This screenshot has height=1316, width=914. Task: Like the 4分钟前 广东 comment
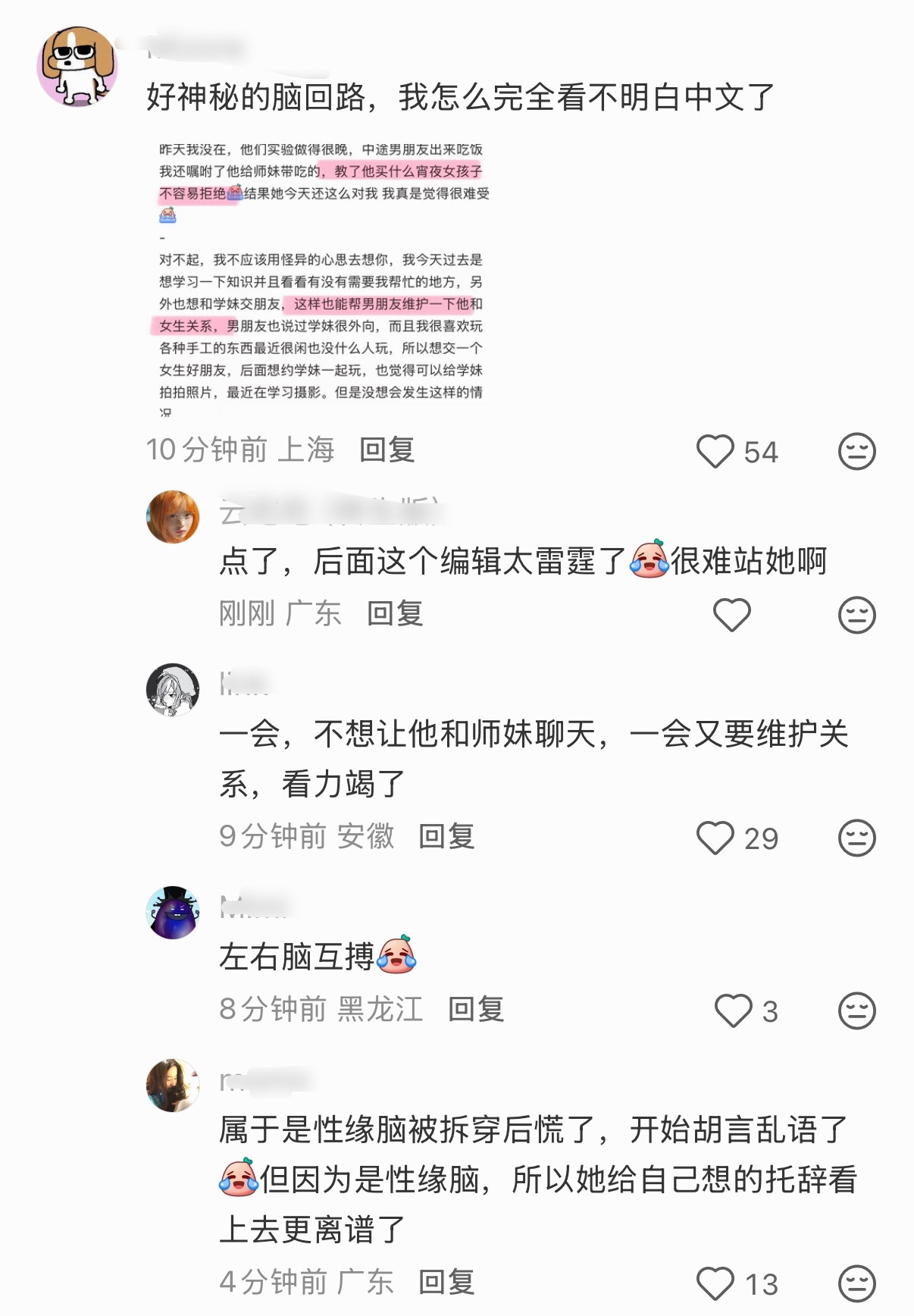point(715,1283)
